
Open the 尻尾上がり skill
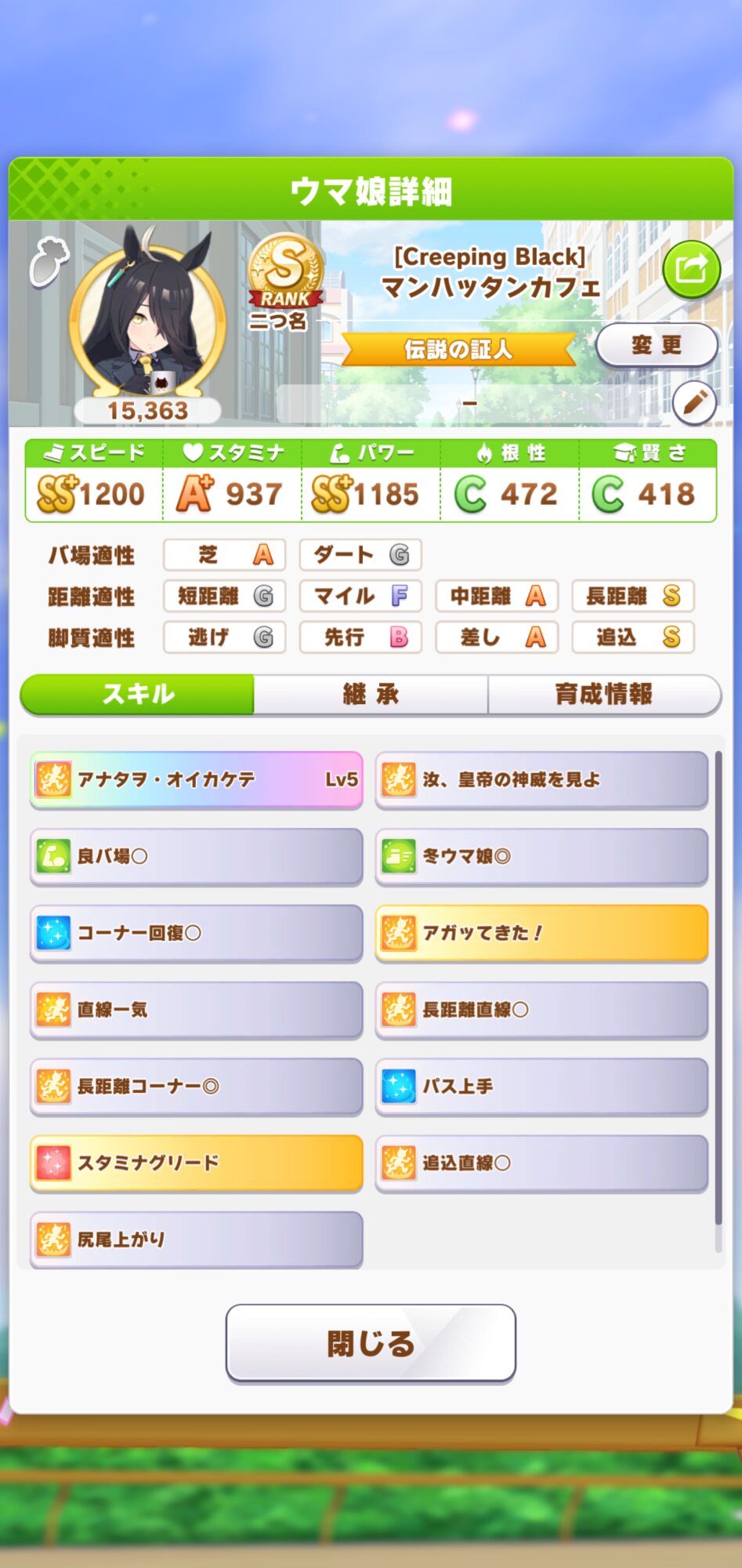click(197, 1240)
